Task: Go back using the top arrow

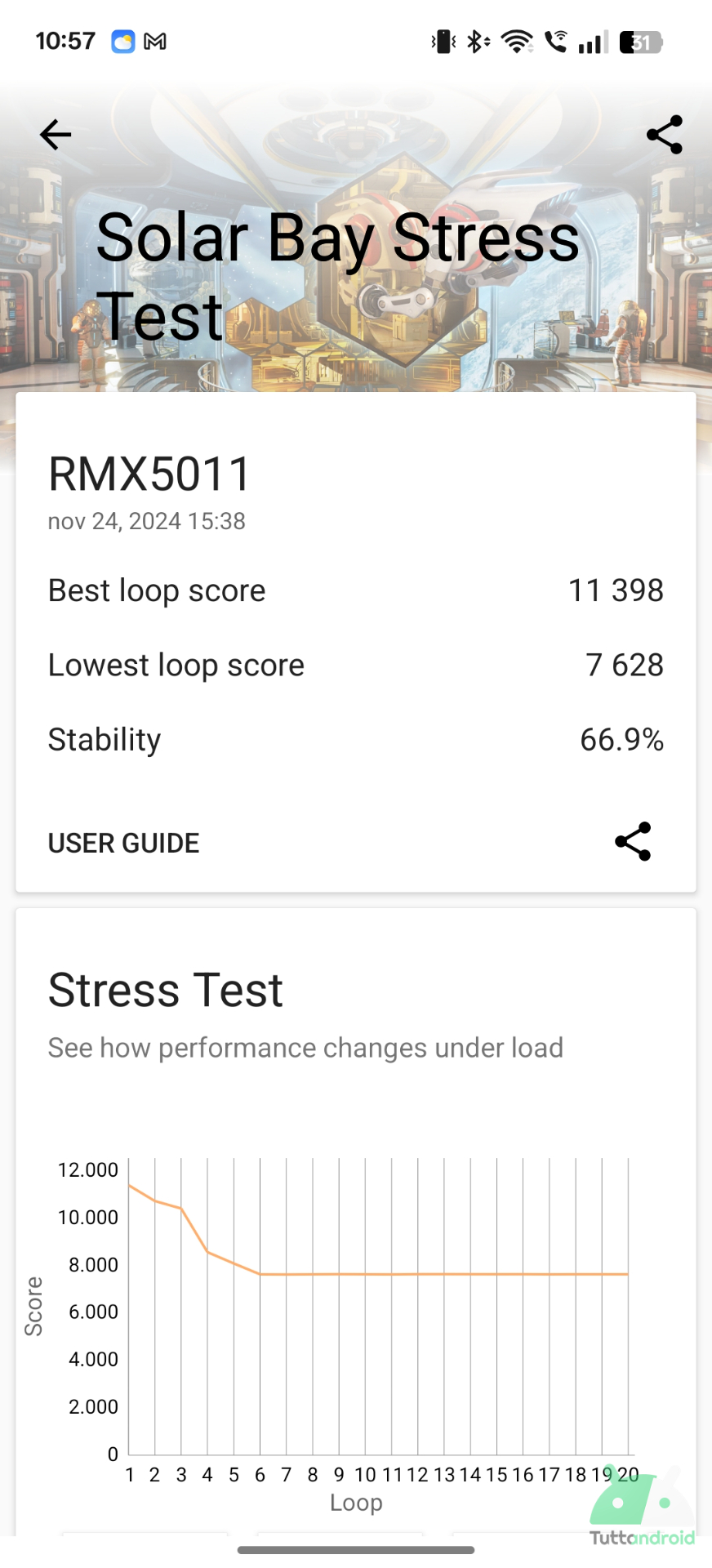Action: coord(56,135)
